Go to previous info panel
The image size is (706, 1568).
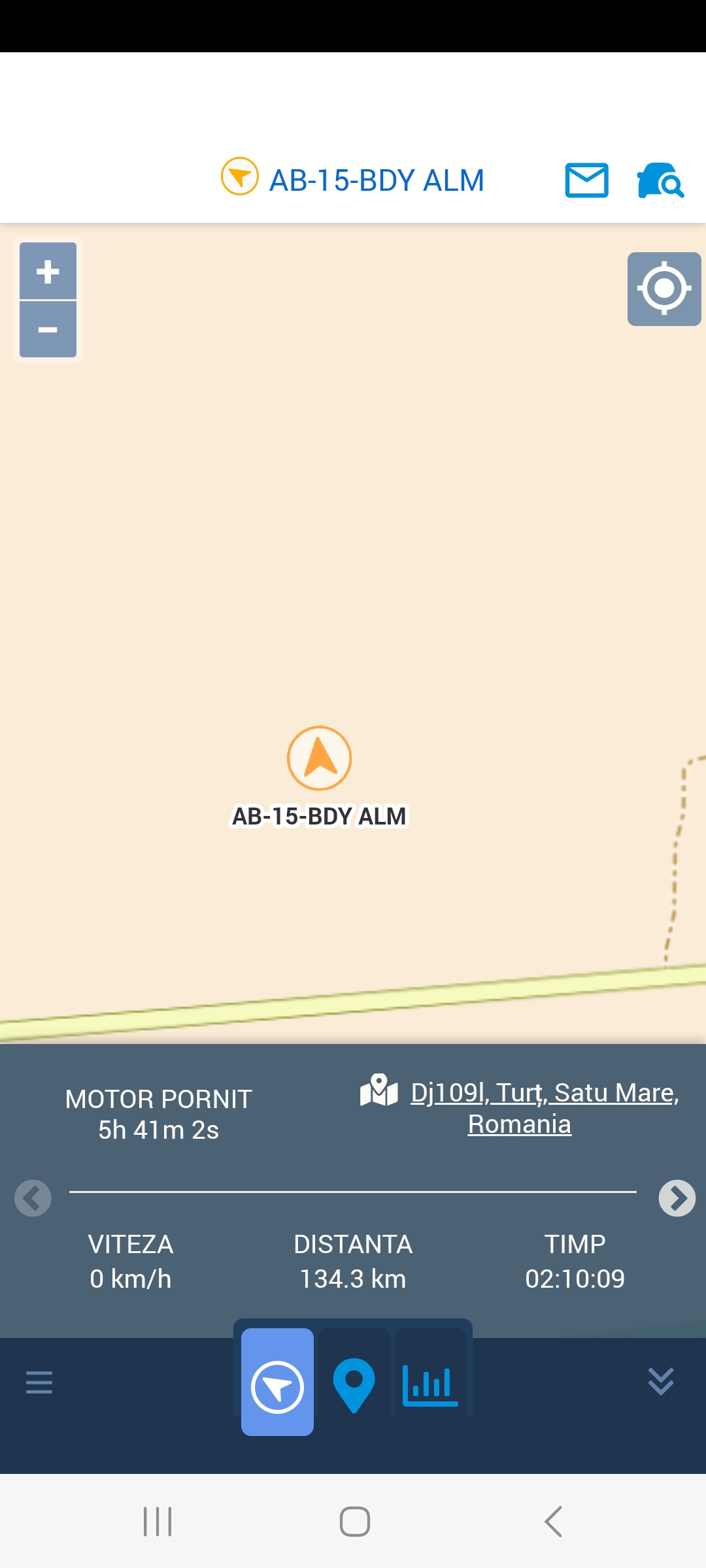click(33, 1198)
